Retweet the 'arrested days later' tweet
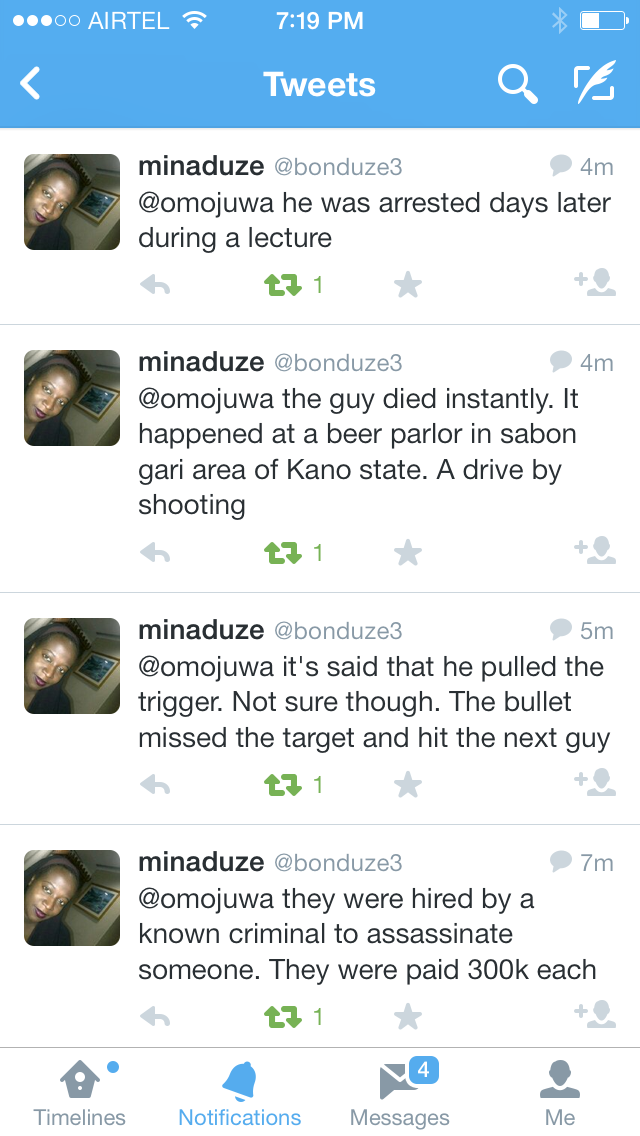 tap(283, 286)
